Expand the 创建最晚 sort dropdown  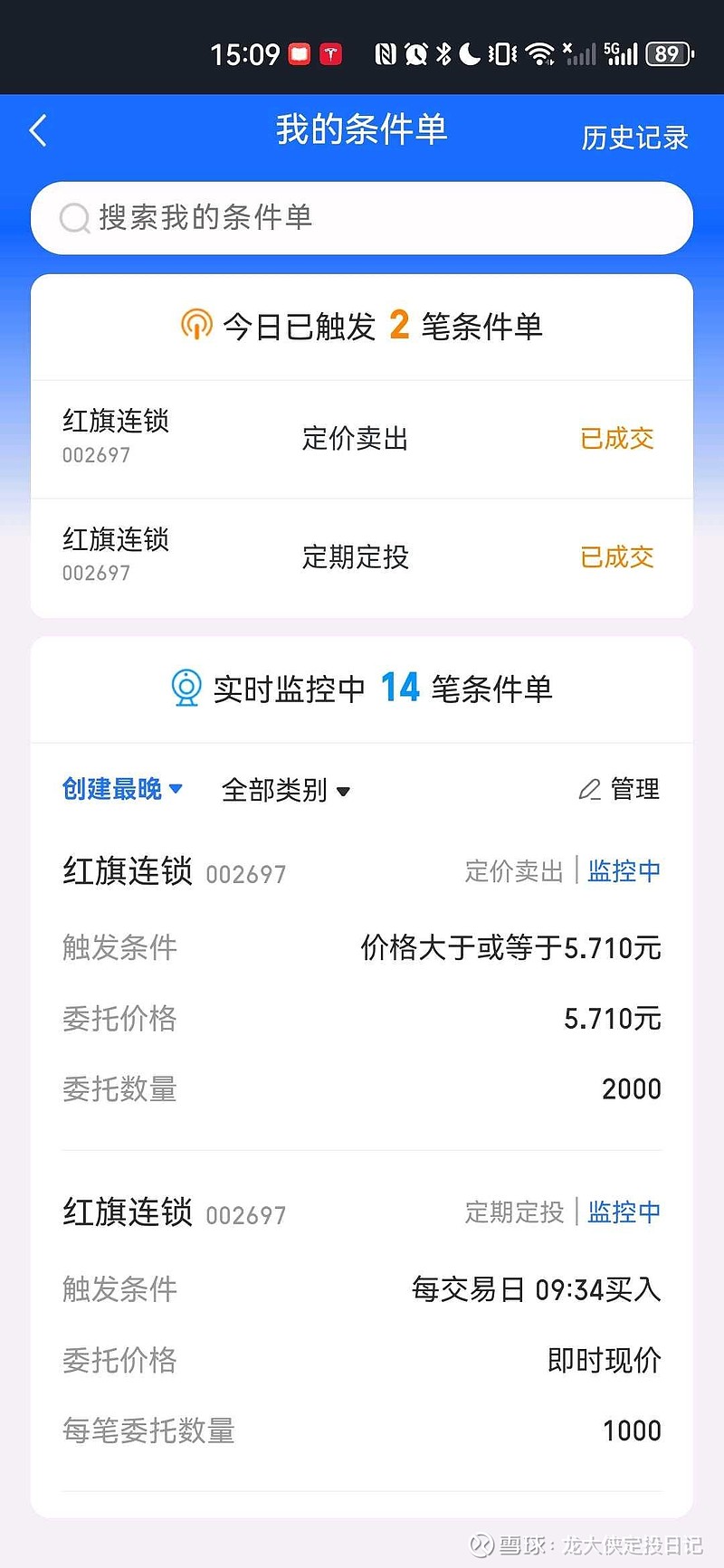click(x=121, y=789)
